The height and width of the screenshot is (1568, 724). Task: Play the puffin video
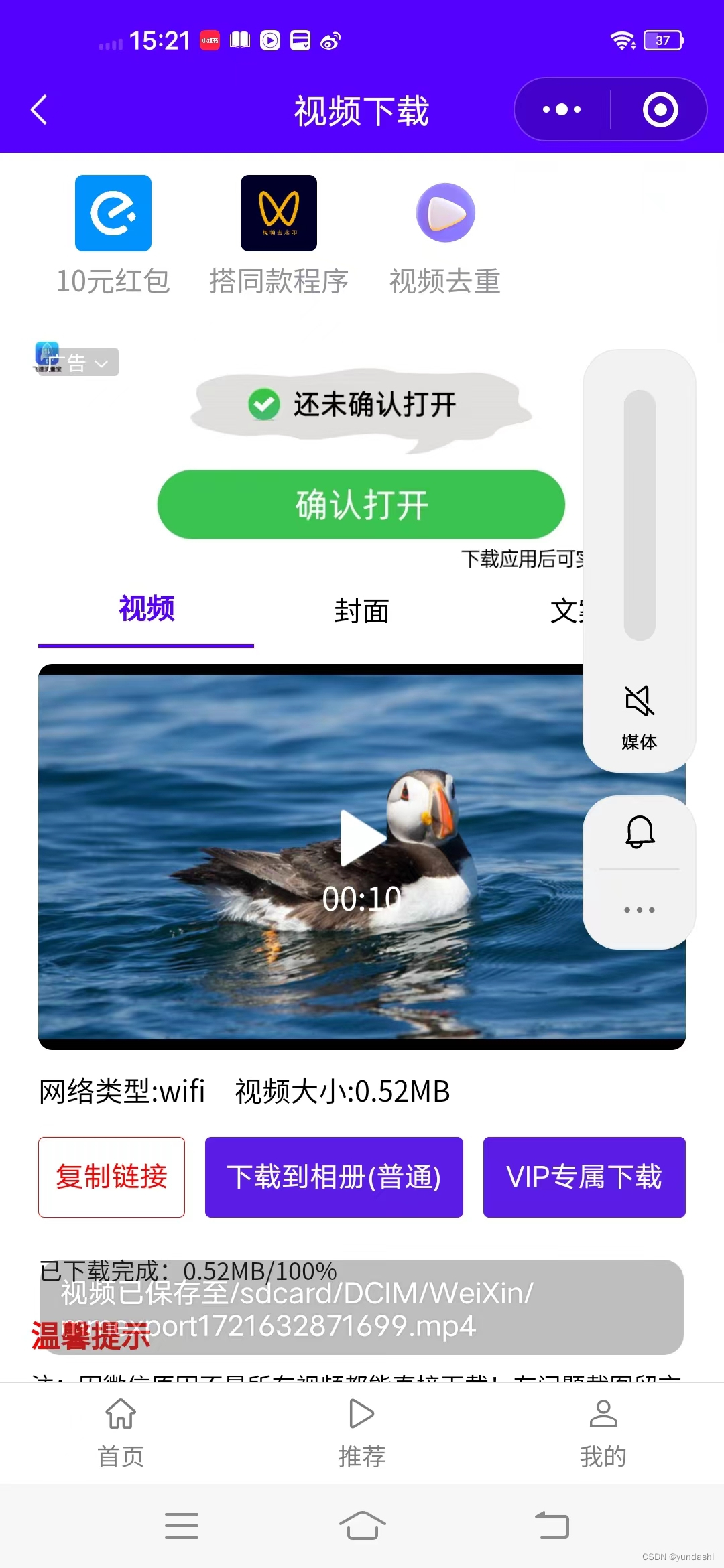[x=362, y=838]
